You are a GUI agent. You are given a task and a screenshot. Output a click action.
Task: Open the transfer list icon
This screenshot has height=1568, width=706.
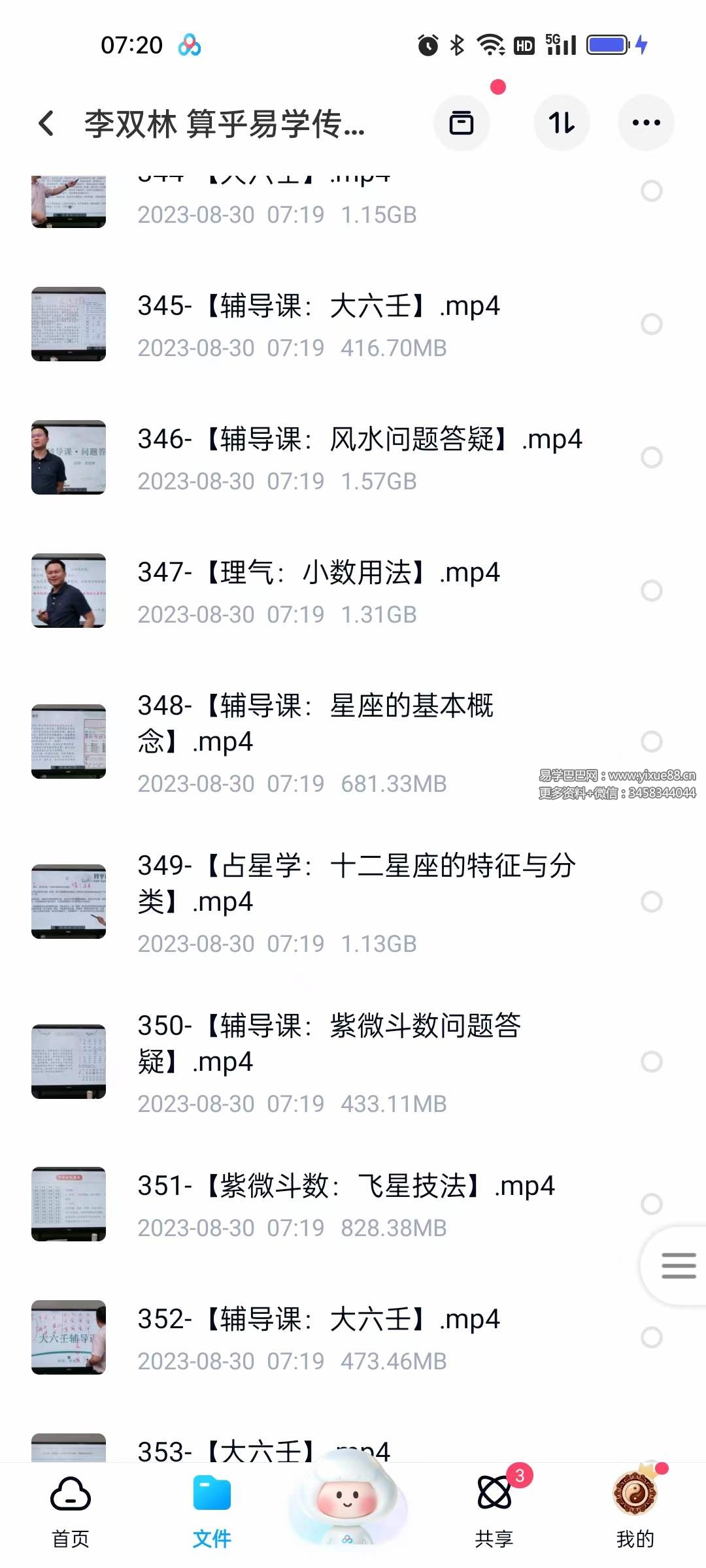point(462,123)
